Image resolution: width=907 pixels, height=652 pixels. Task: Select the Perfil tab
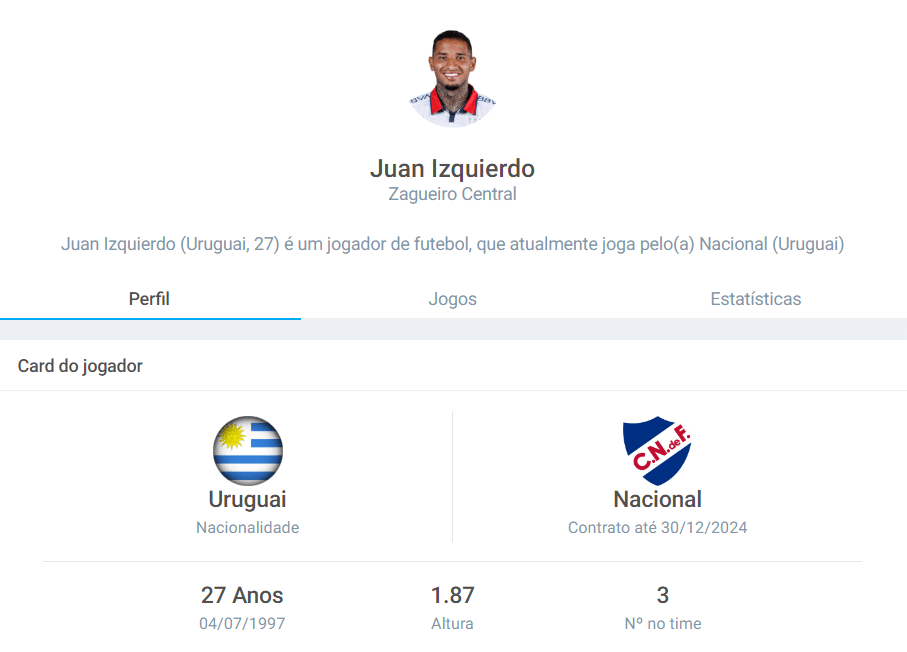coord(149,299)
